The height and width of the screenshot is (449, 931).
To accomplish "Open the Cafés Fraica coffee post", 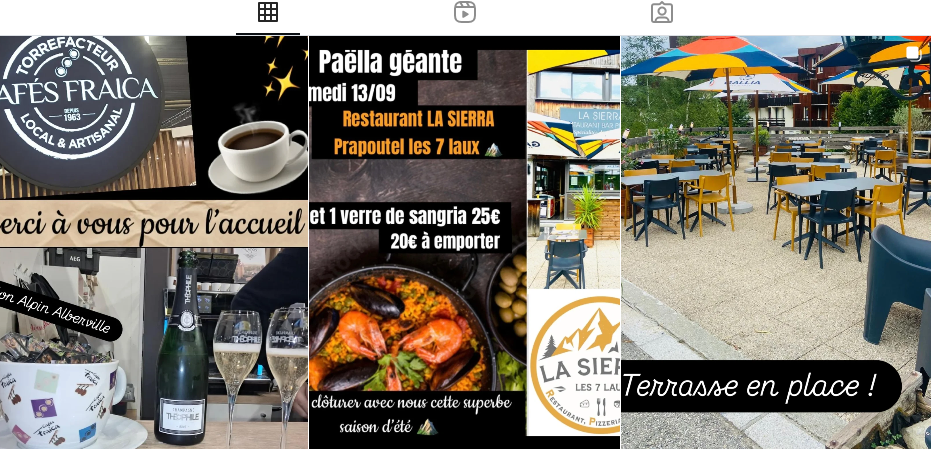I will 153,242.
